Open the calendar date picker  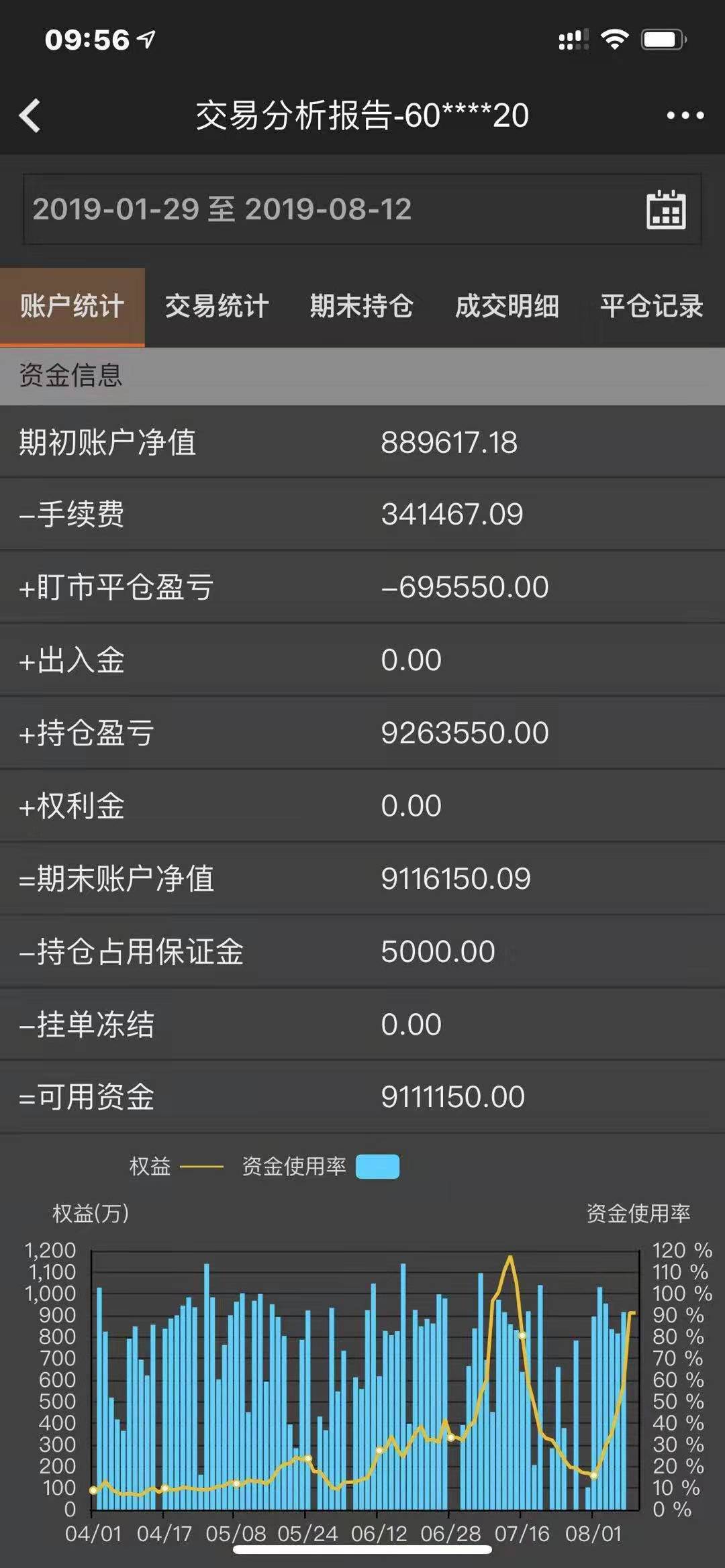[x=665, y=210]
